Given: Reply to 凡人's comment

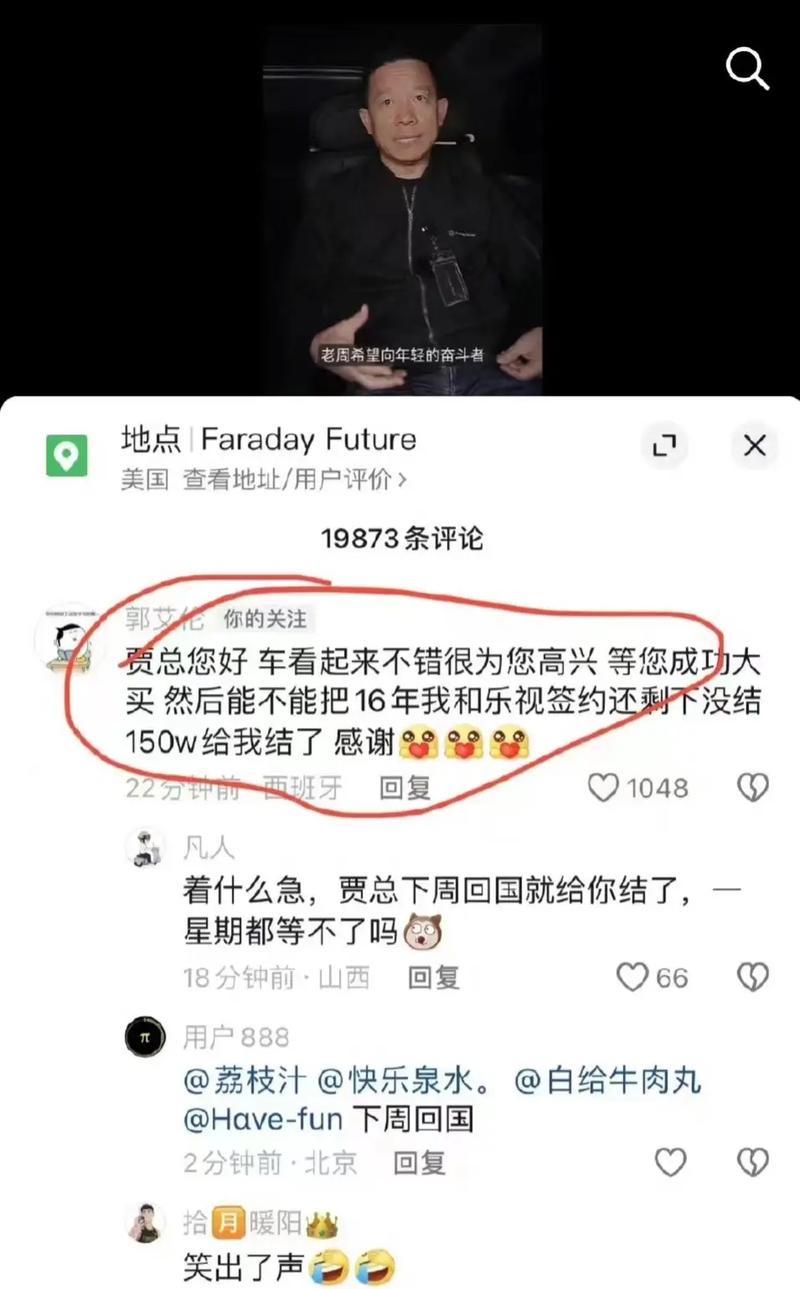Looking at the screenshot, I should [434, 977].
